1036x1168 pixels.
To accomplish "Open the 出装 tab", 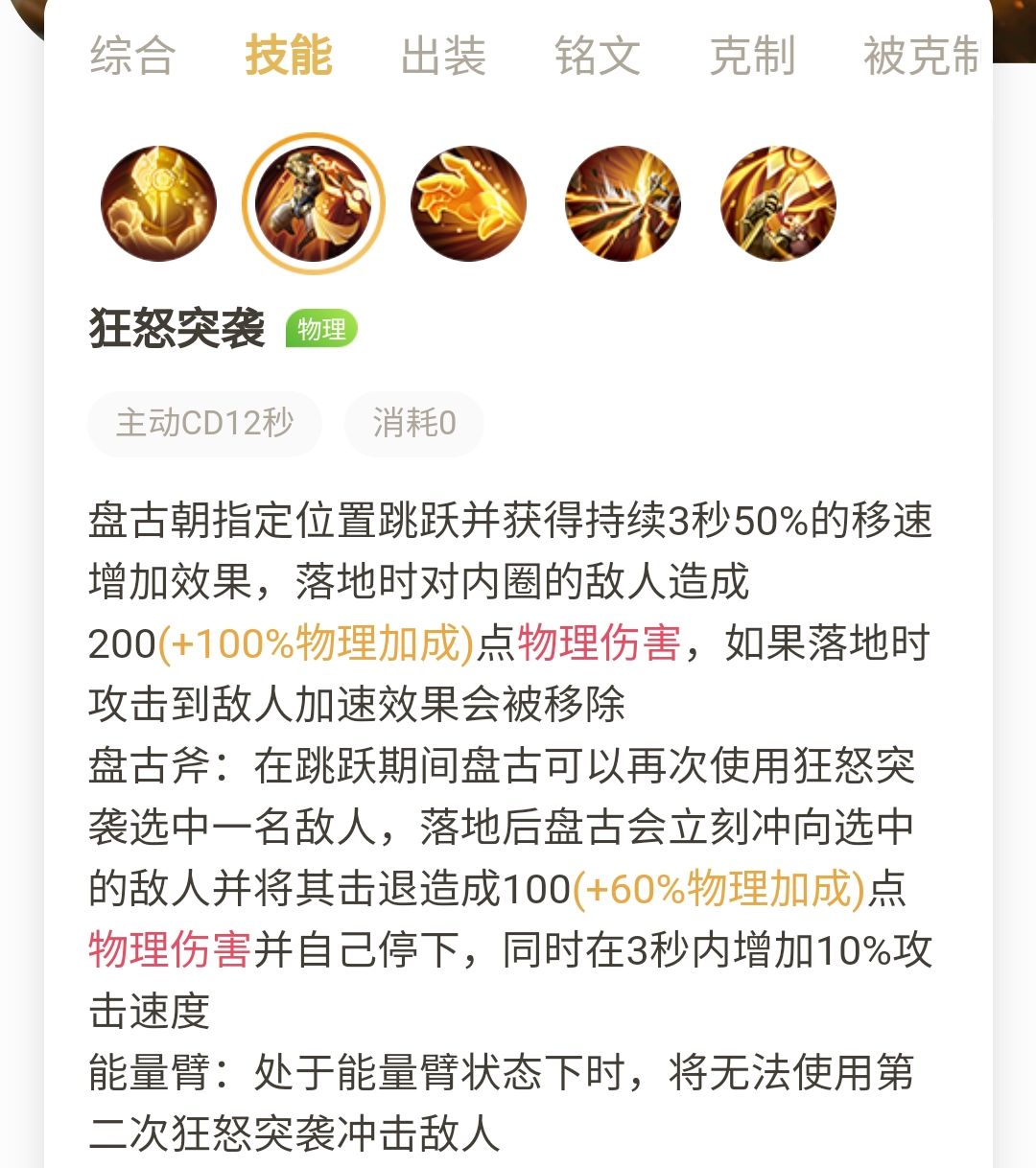I will pos(443,55).
